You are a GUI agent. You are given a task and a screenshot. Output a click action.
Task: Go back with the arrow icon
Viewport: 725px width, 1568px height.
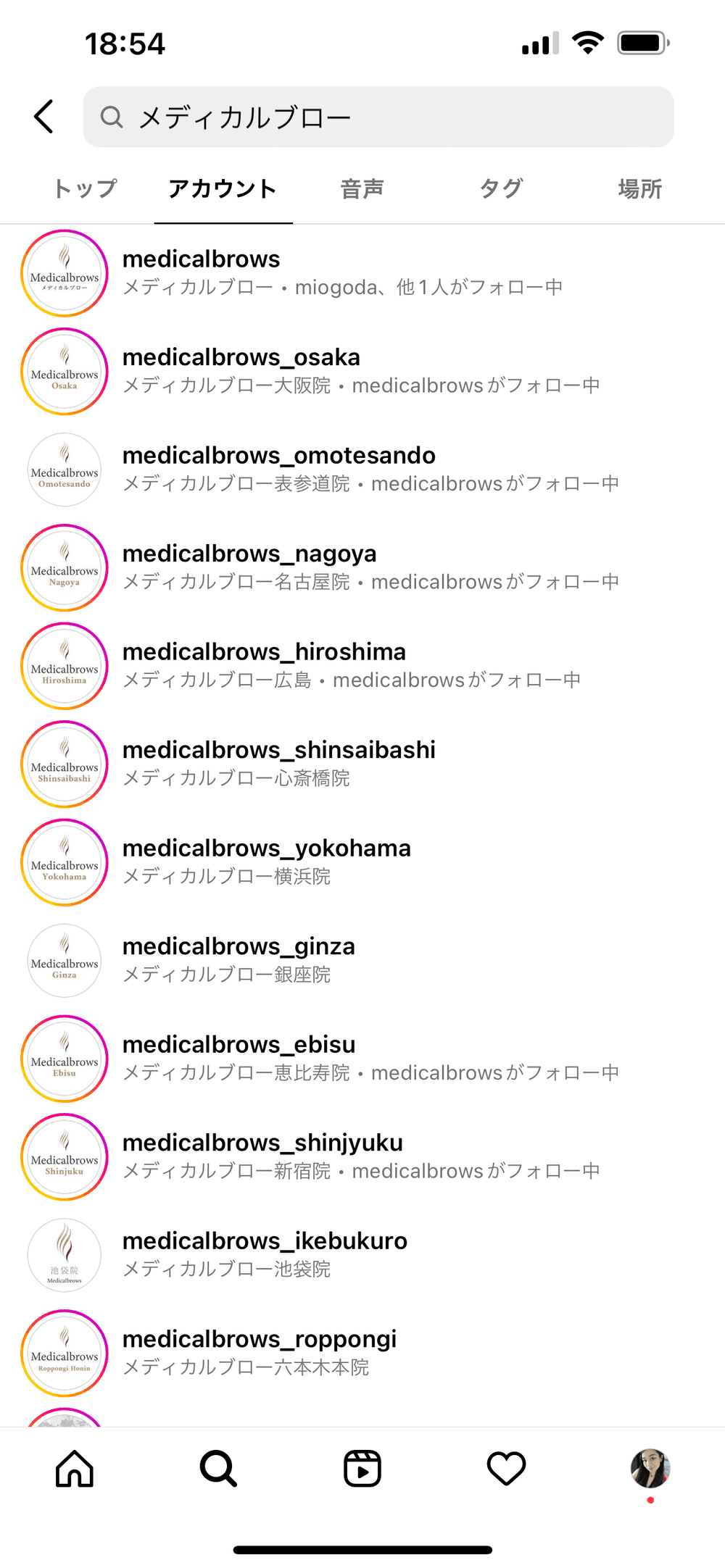[x=44, y=117]
